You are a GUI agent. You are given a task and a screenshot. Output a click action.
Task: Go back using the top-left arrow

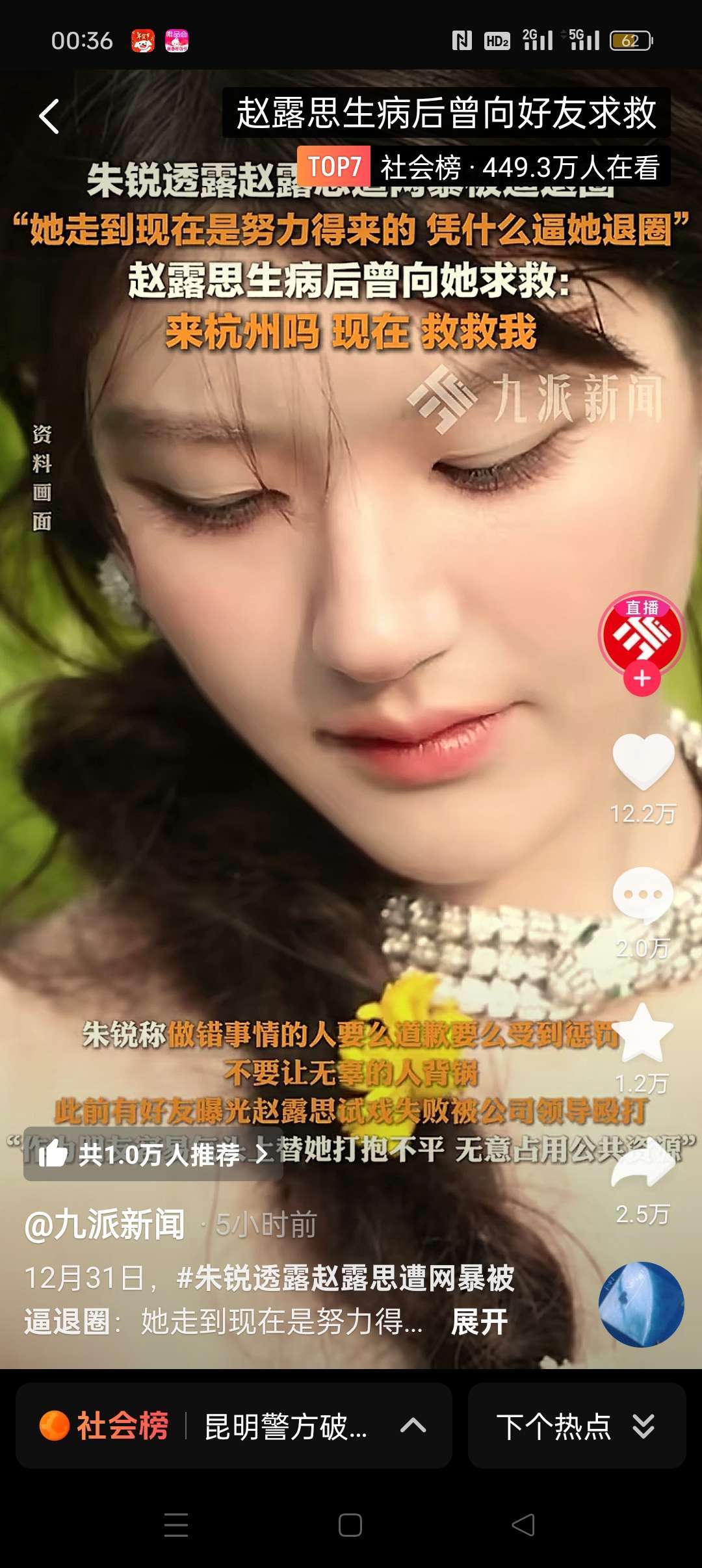(49, 116)
